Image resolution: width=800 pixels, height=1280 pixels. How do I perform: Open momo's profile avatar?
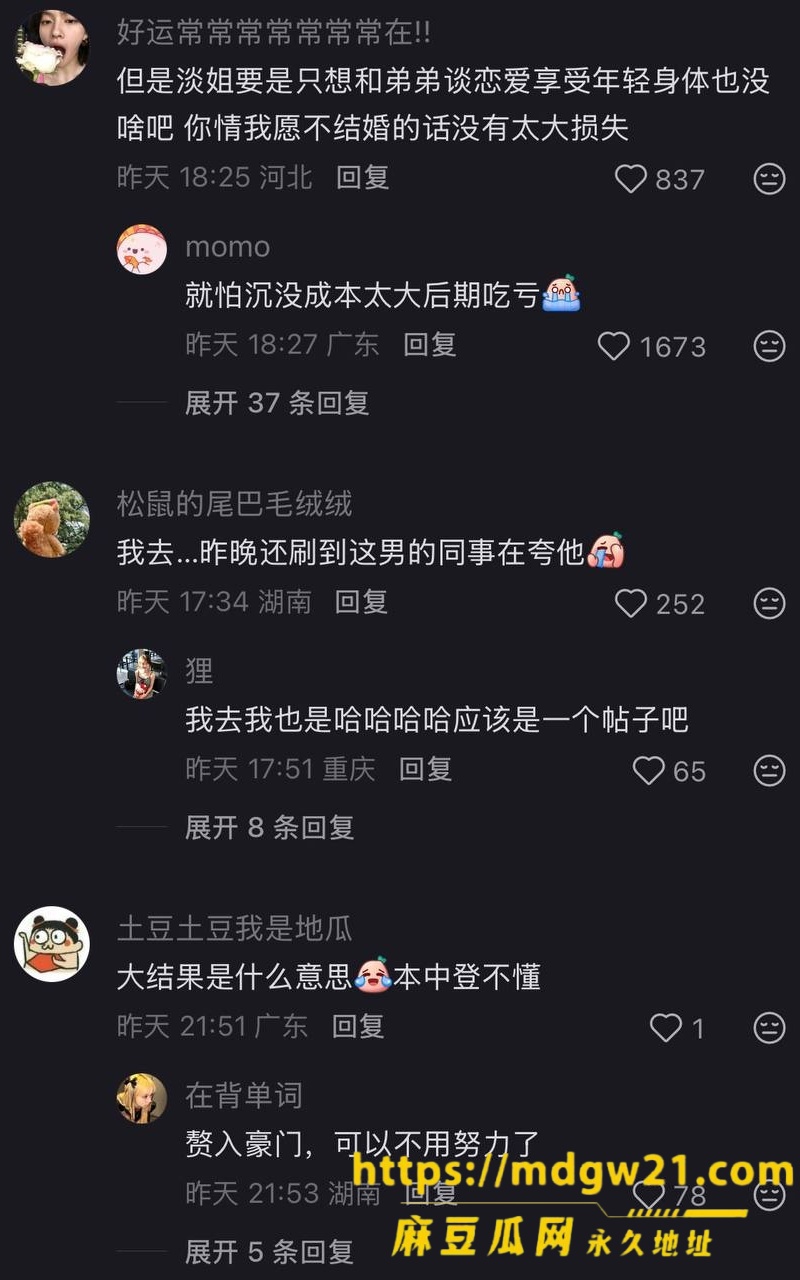[x=142, y=249]
